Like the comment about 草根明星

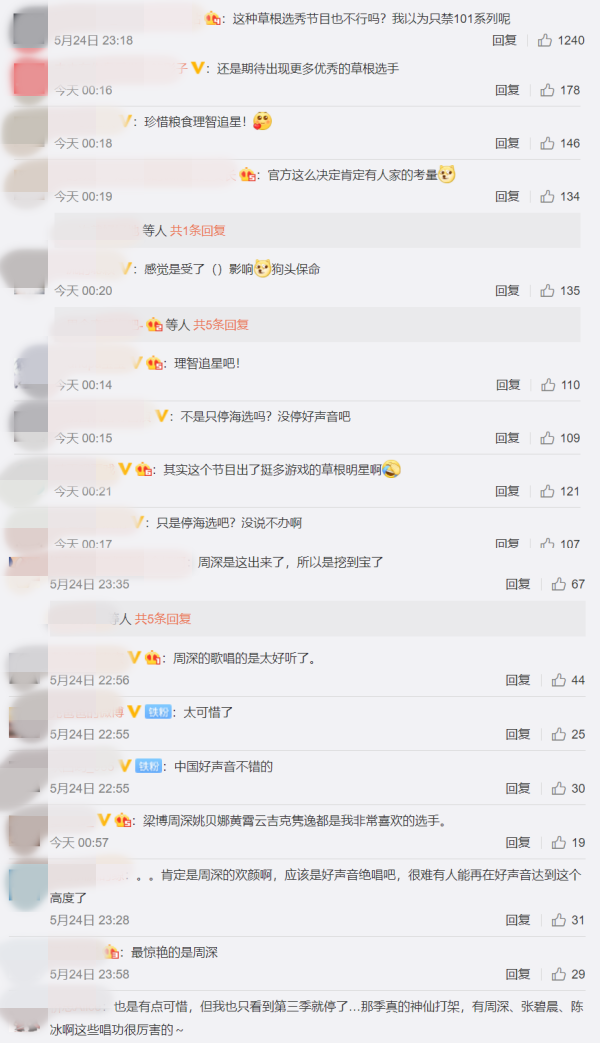560,492
